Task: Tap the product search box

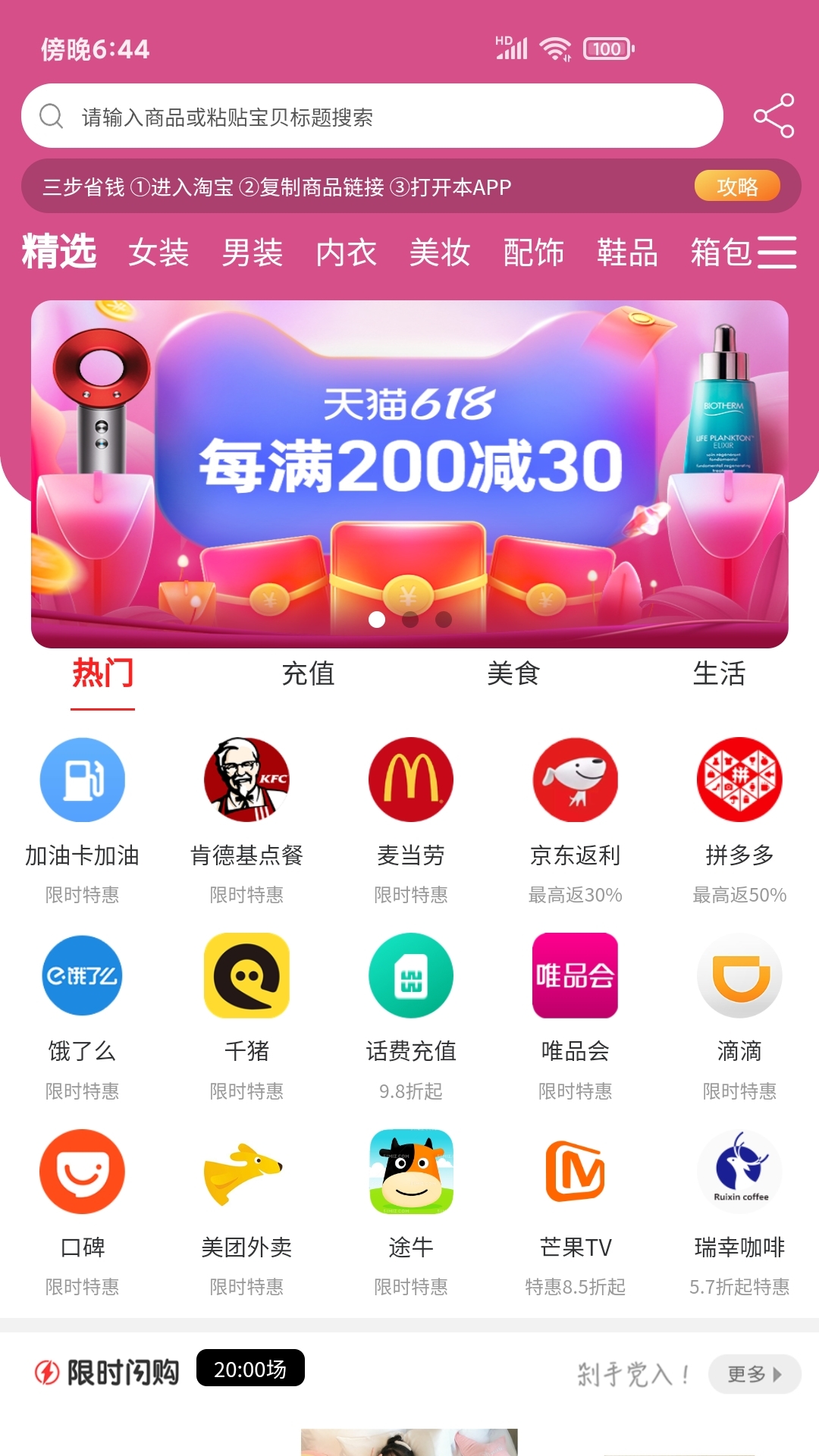Action: pyautogui.click(x=372, y=116)
